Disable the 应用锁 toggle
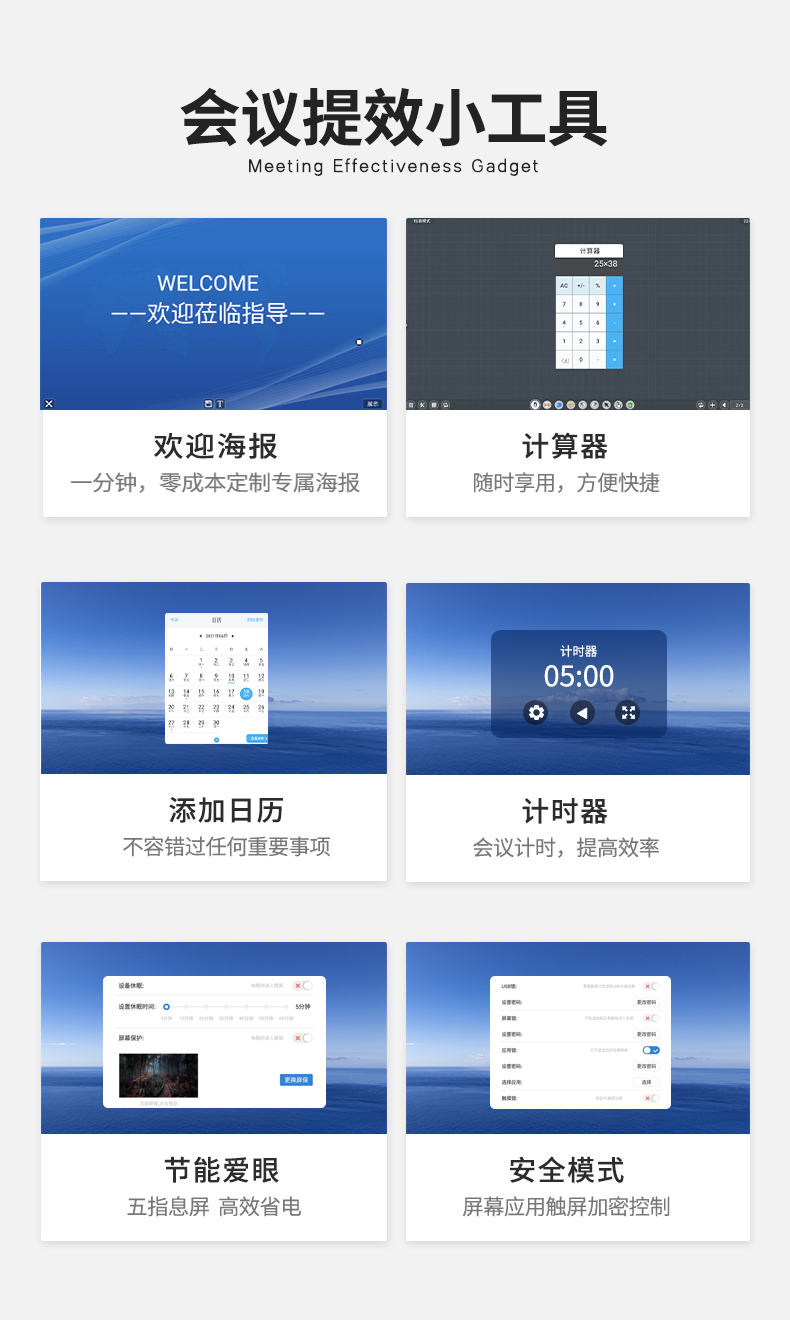This screenshot has width=790, height=1321. pos(653,1050)
